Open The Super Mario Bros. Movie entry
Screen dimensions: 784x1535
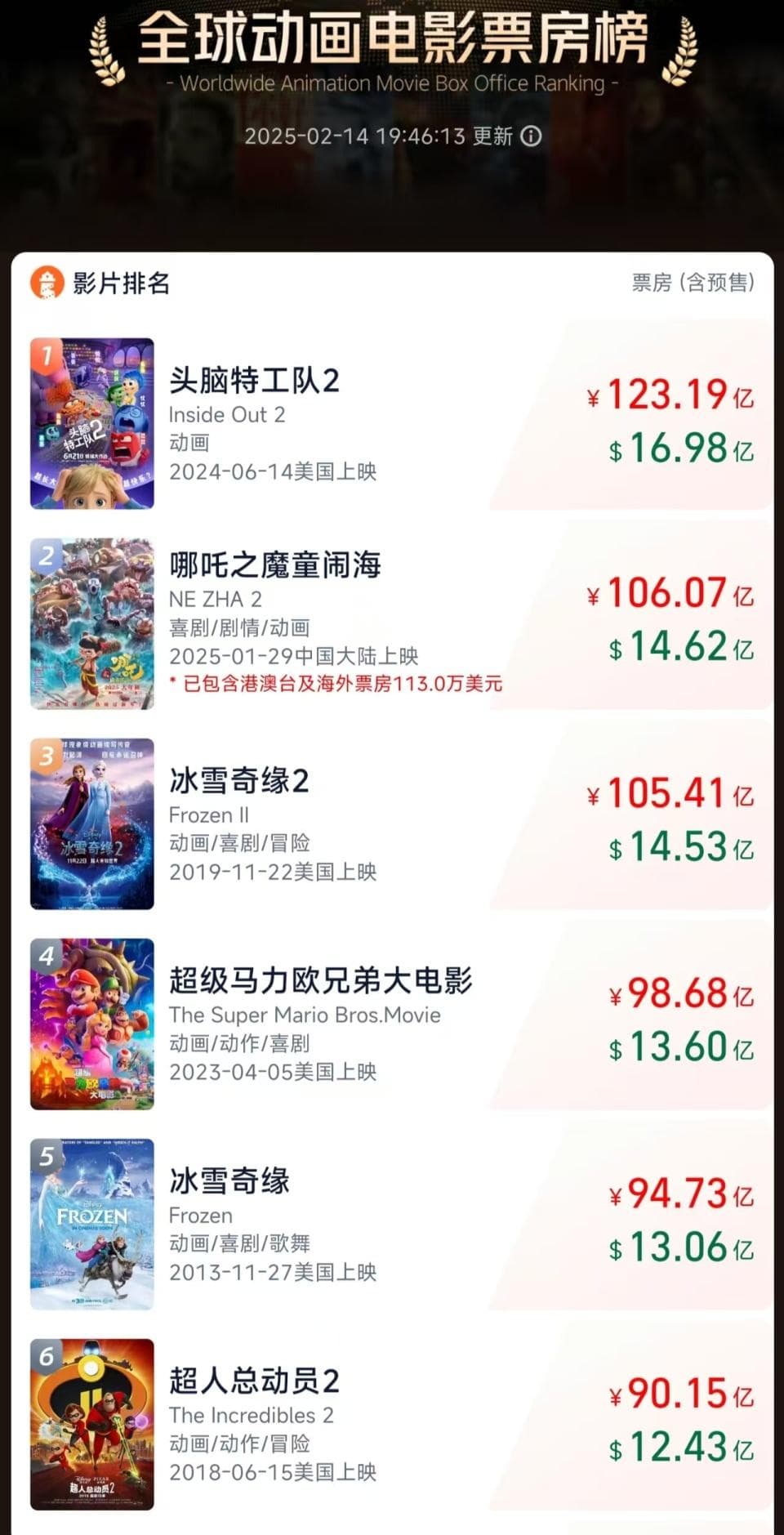coord(392,1024)
